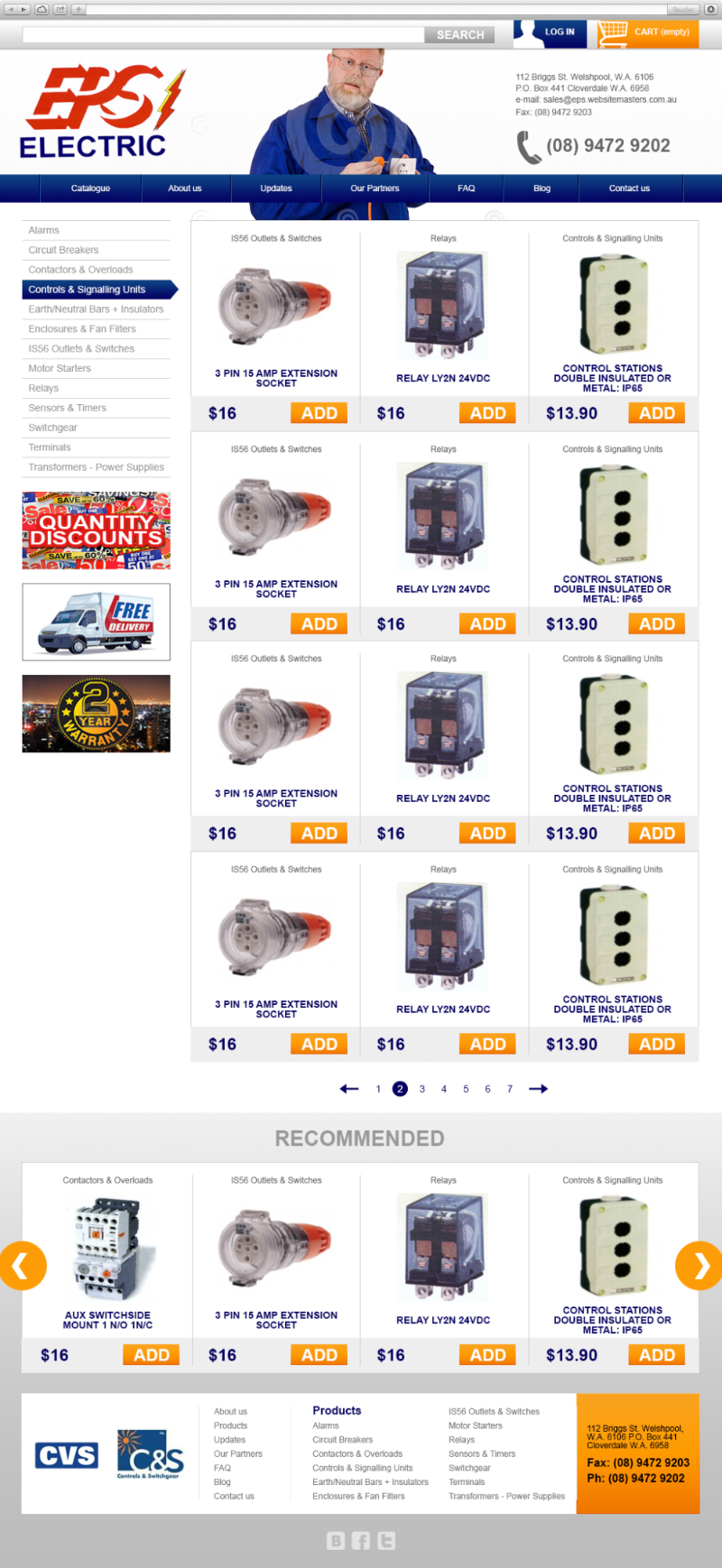View the empty shopping cart

click(650, 32)
